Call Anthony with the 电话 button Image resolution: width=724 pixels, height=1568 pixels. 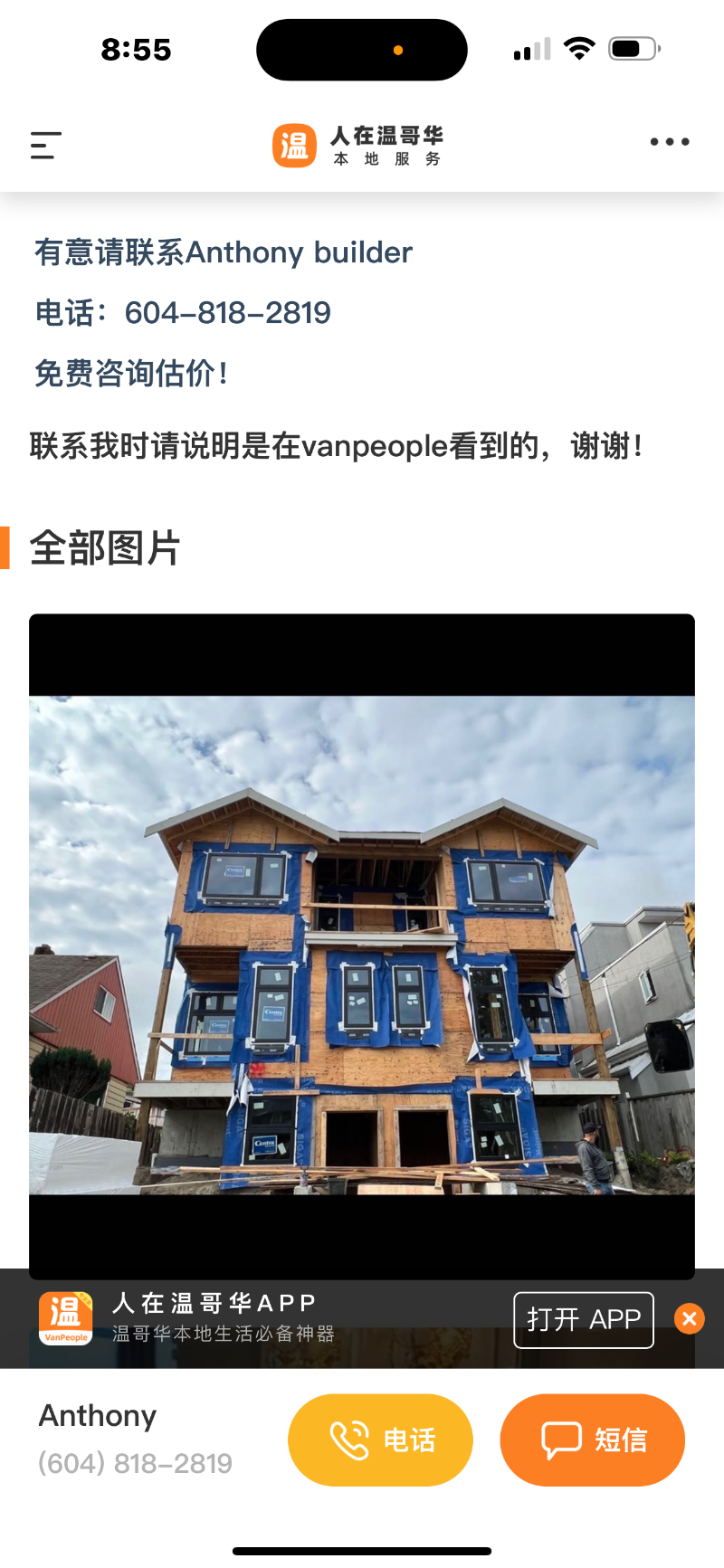(x=380, y=1439)
